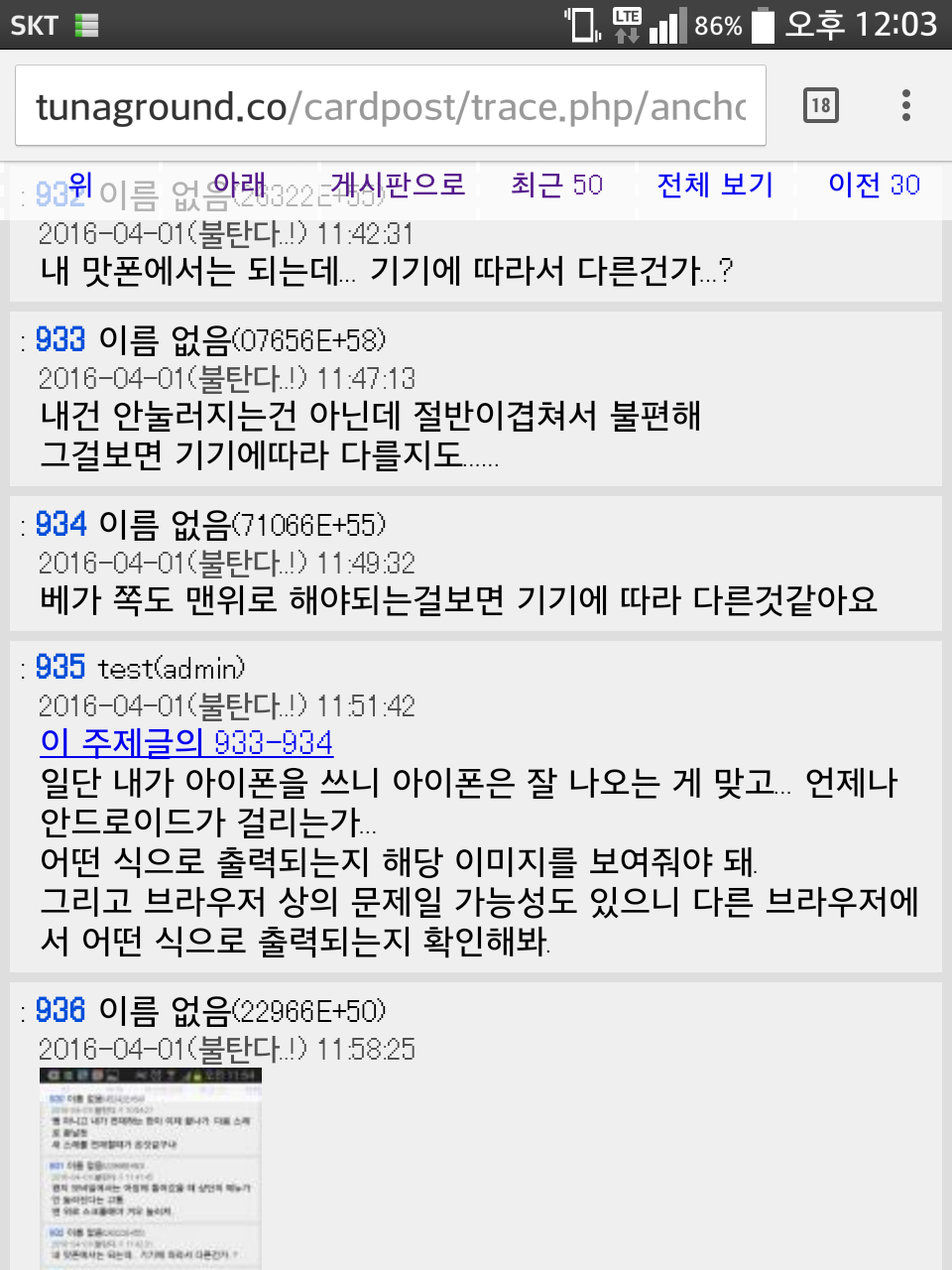Open the screenshot image in post 936
The width and height of the screenshot is (952, 1270).
[x=151, y=1168]
